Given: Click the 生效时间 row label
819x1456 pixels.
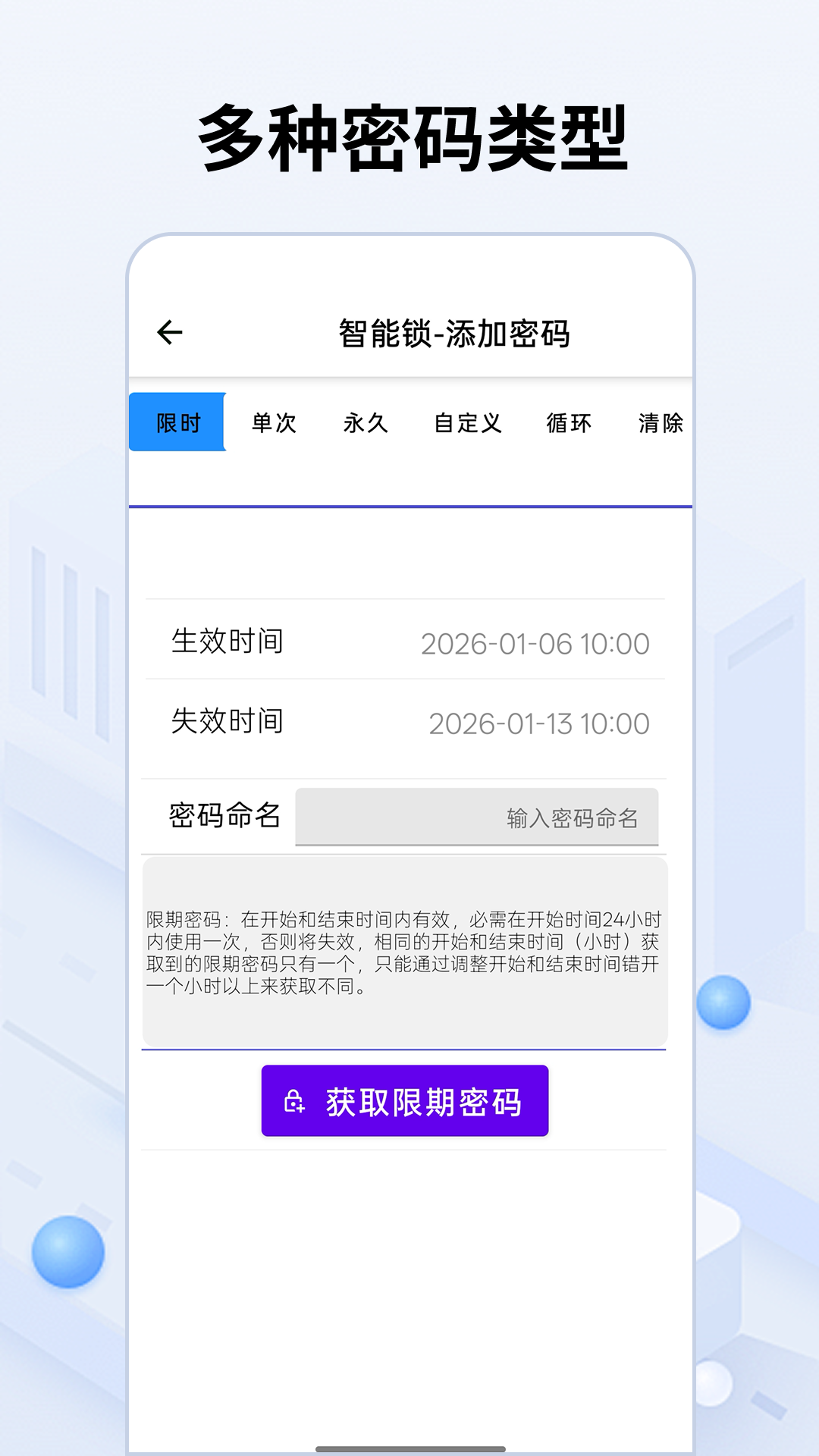Looking at the screenshot, I should (227, 642).
